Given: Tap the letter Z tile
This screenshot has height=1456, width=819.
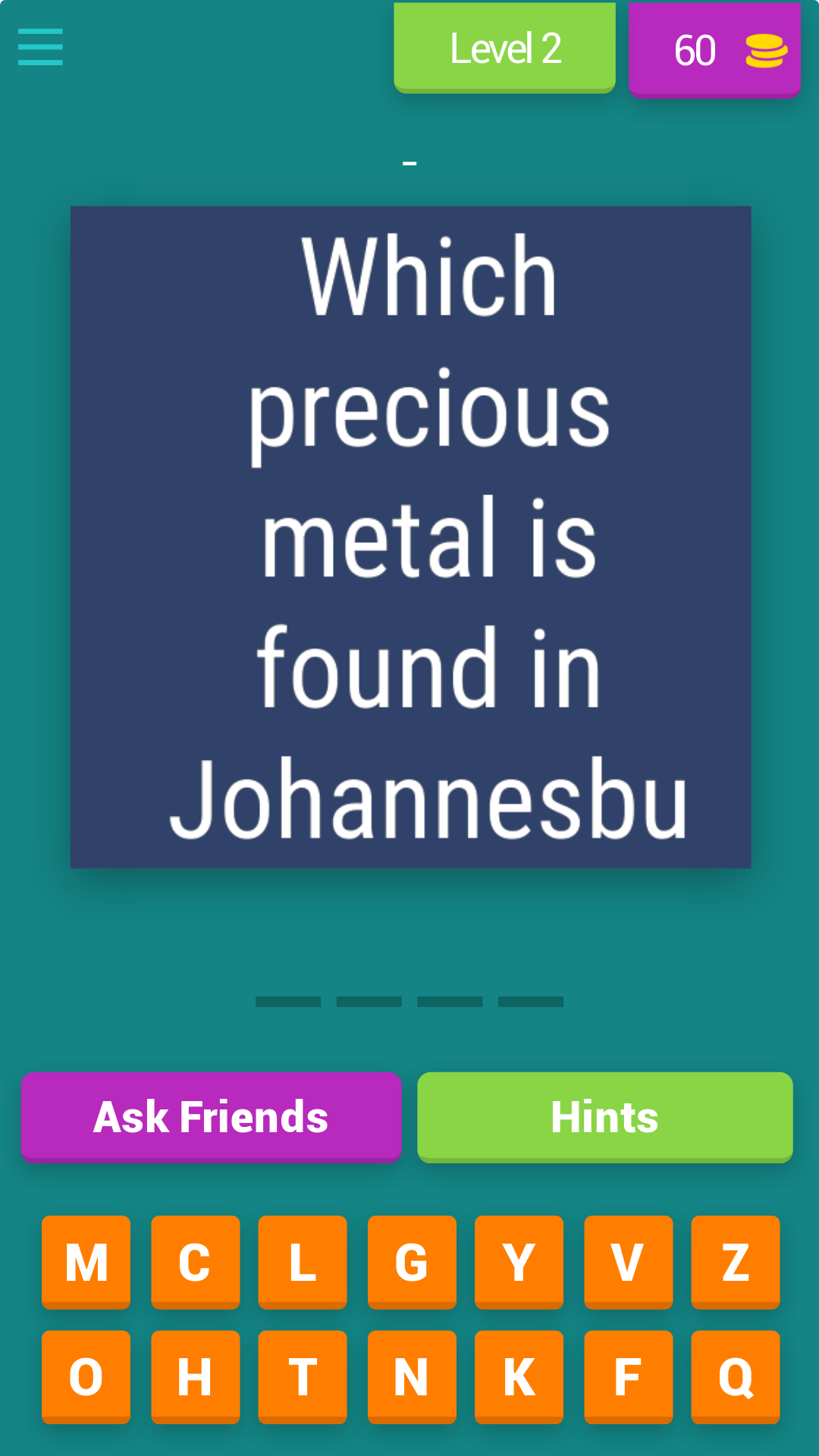Looking at the screenshot, I should (736, 1263).
